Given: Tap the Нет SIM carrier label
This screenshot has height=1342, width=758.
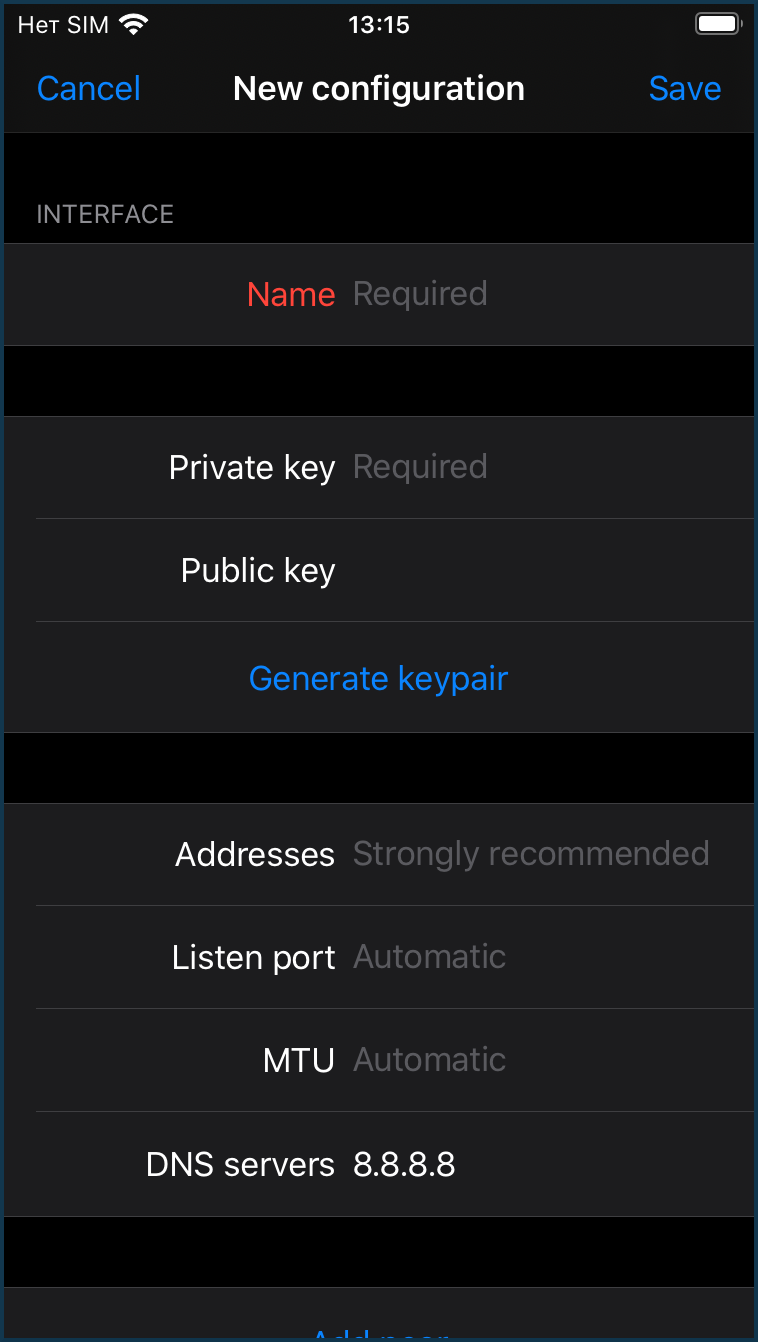Looking at the screenshot, I should 60,24.
